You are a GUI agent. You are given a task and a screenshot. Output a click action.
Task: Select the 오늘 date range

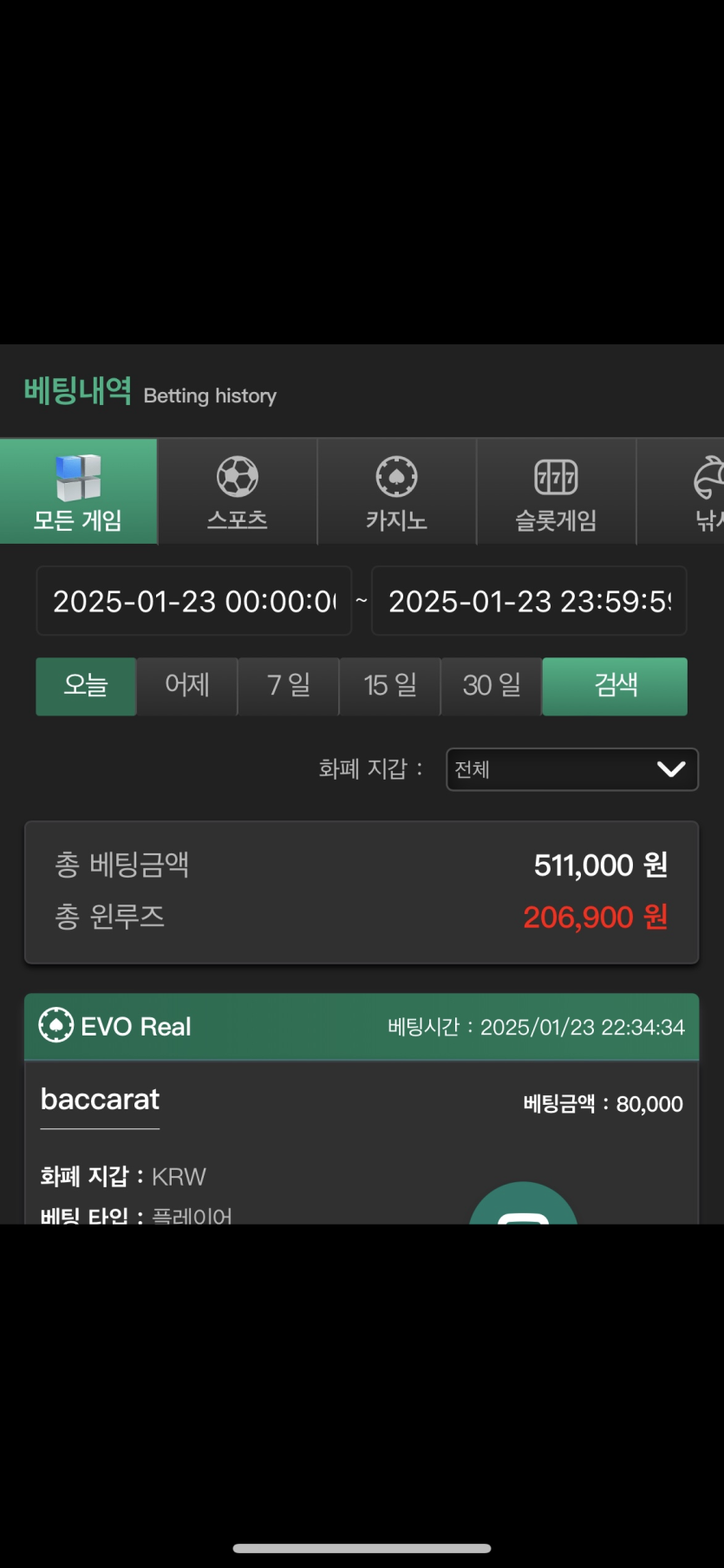86,686
